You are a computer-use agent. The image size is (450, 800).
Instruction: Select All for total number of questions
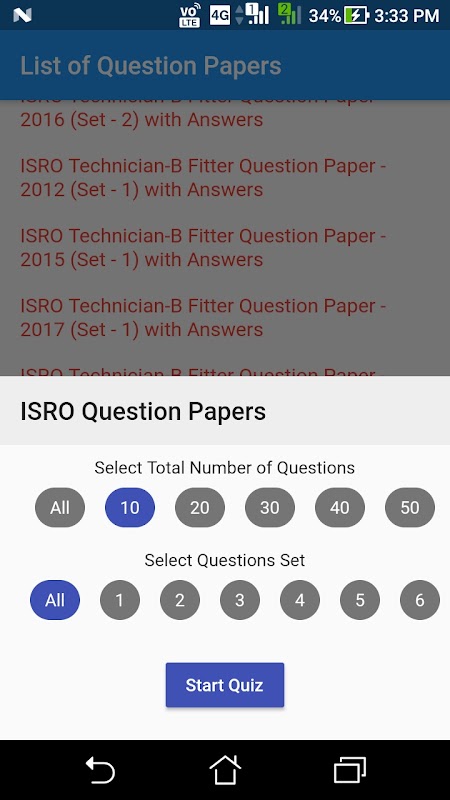pos(60,507)
